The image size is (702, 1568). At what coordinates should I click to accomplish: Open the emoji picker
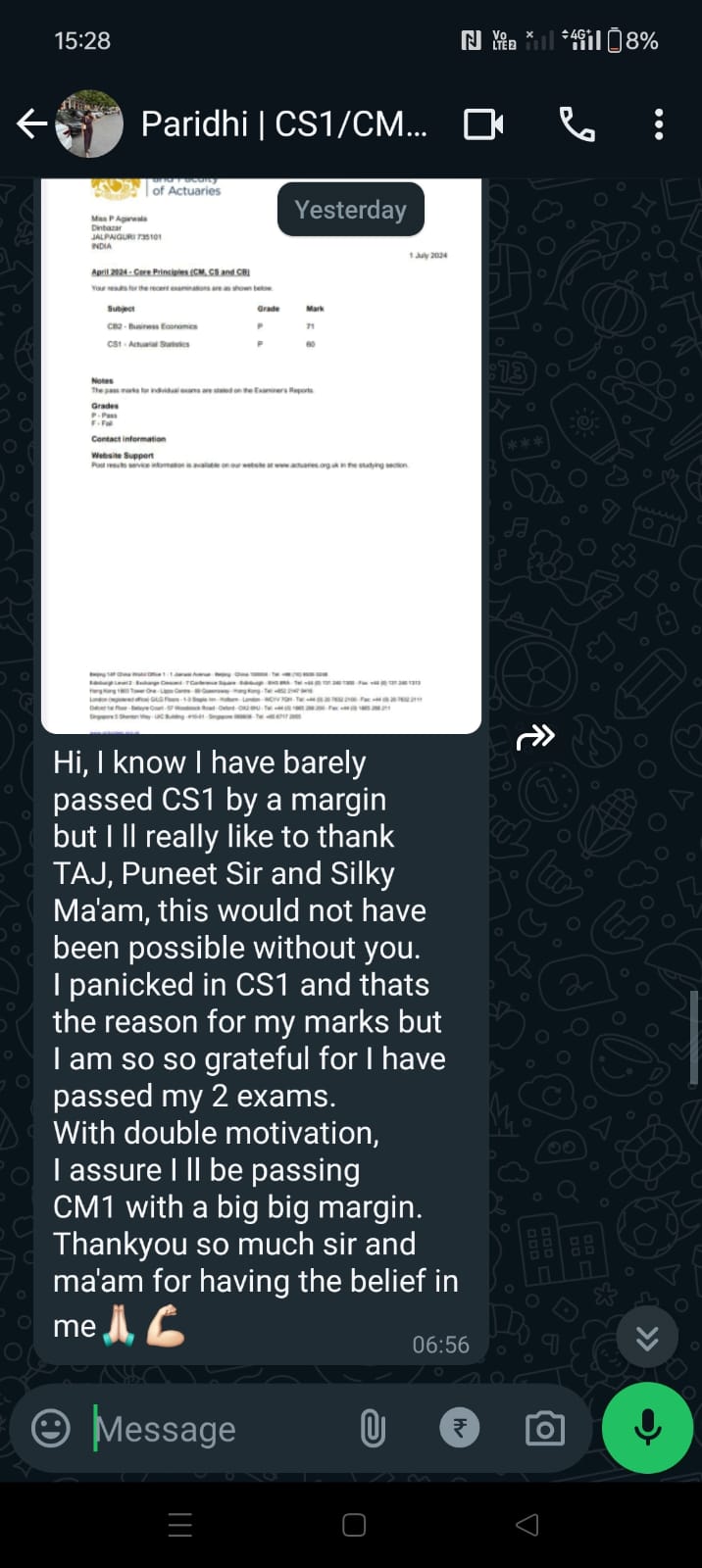coord(51,1428)
